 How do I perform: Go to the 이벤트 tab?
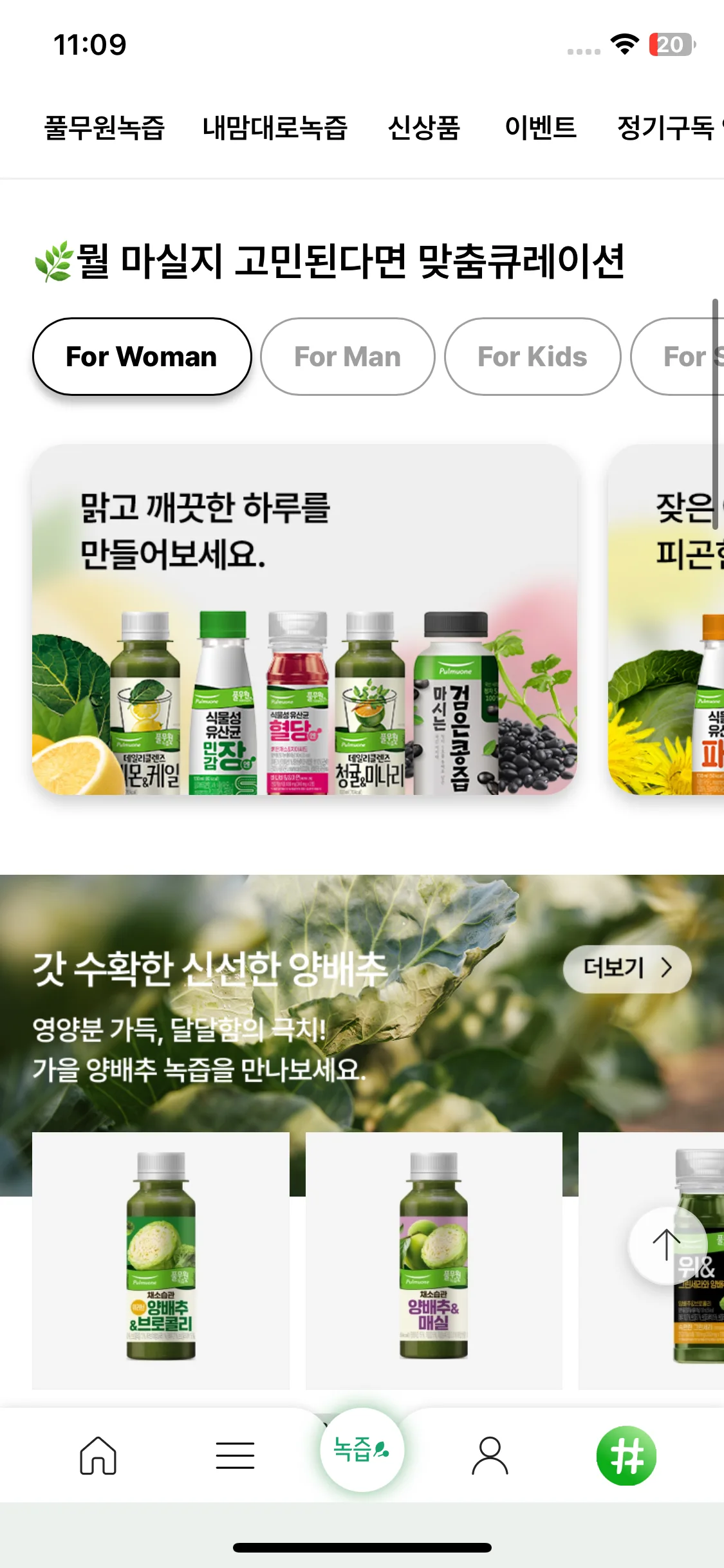point(541,127)
